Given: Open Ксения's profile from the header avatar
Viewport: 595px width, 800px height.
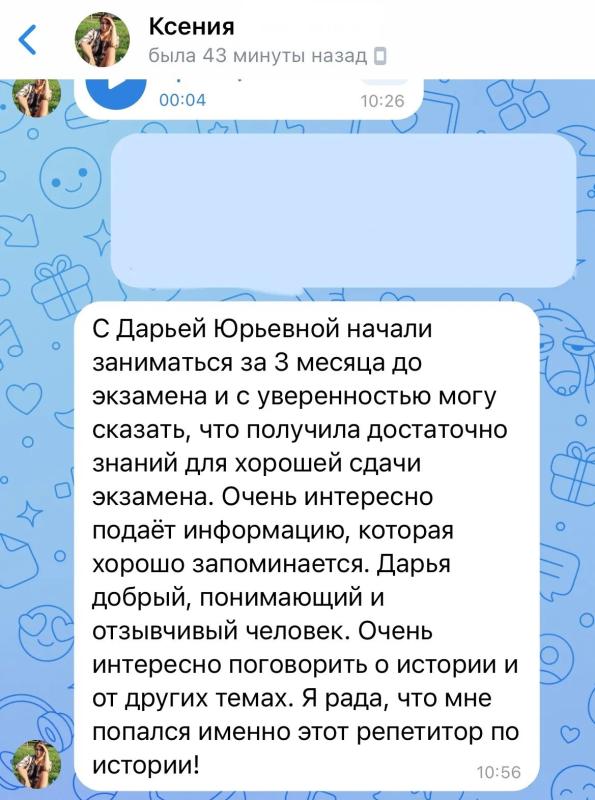Looking at the screenshot, I should coord(102,40).
